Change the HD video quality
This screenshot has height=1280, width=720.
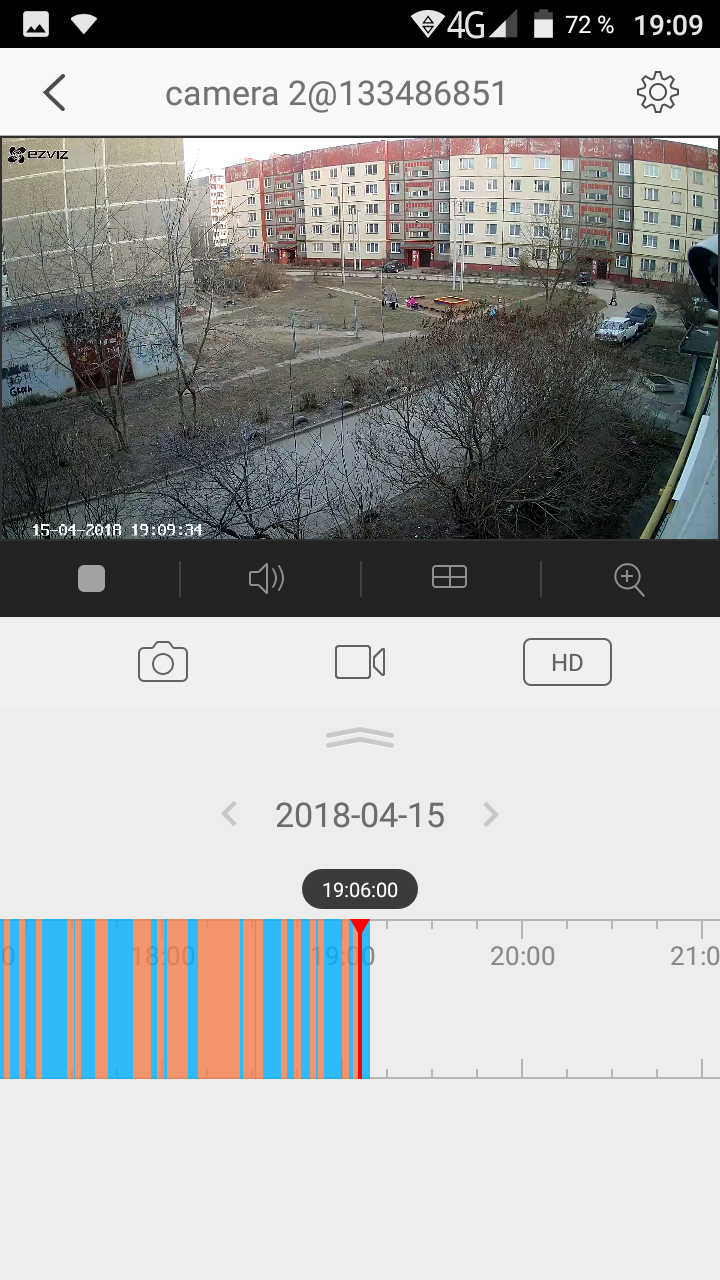coord(567,662)
